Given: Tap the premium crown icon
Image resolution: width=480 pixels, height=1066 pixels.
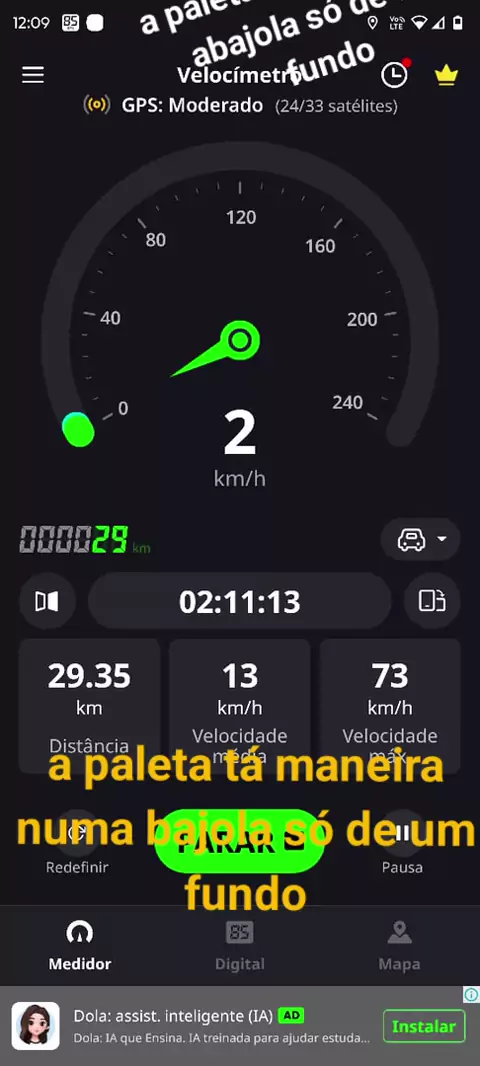Looking at the screenshot, I should click(x=446, y=75).
